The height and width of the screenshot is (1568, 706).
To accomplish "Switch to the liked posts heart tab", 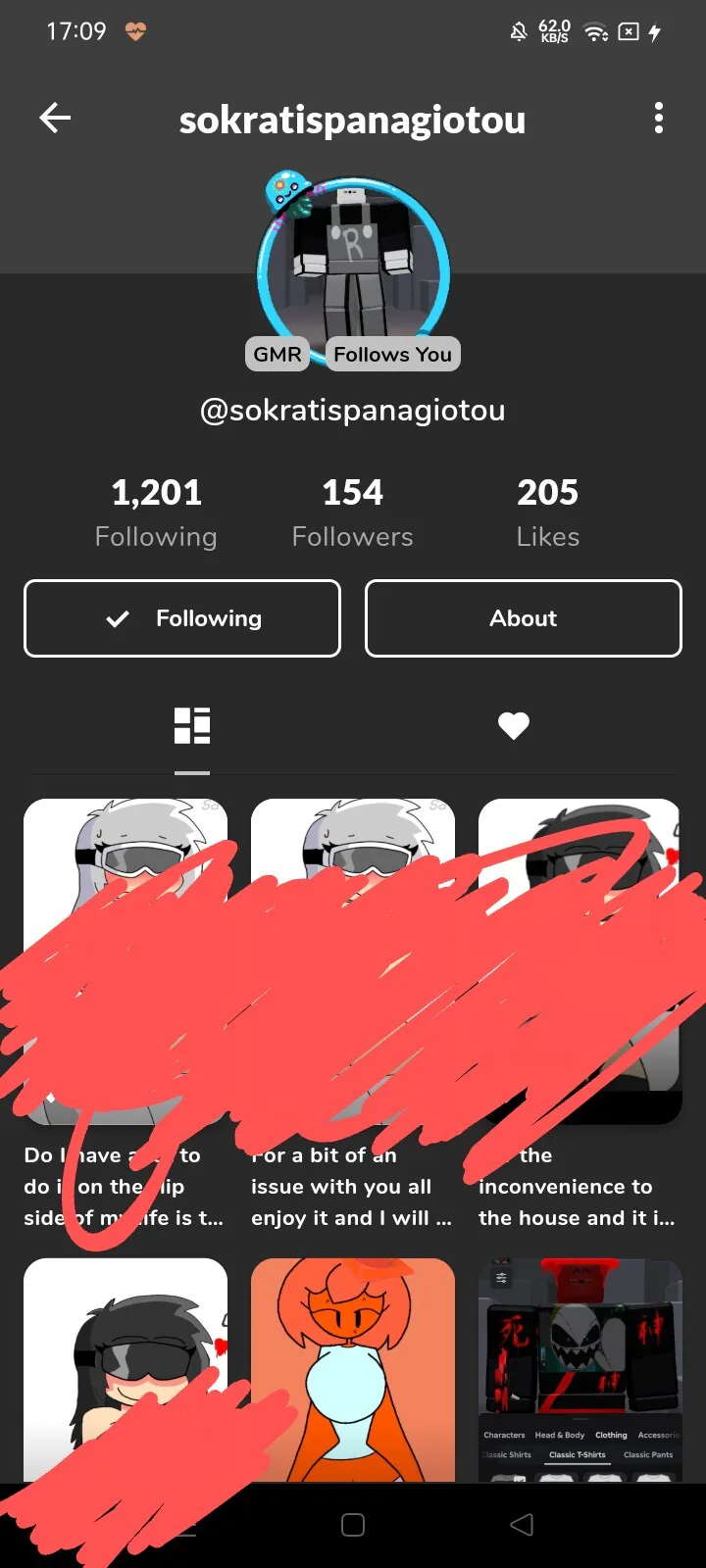I will click(x=513, y=726).
